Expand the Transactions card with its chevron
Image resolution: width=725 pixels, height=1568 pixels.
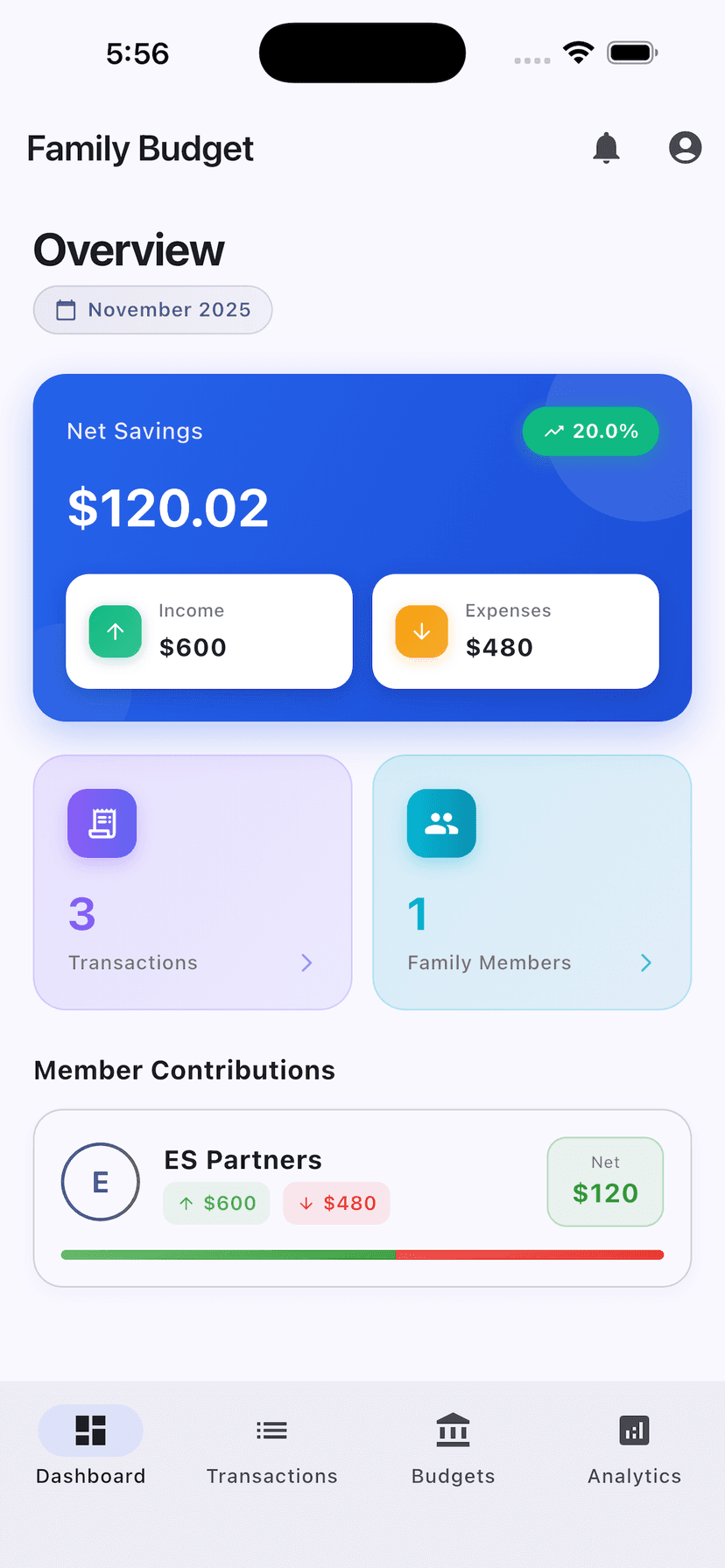(x=306, y=962)
